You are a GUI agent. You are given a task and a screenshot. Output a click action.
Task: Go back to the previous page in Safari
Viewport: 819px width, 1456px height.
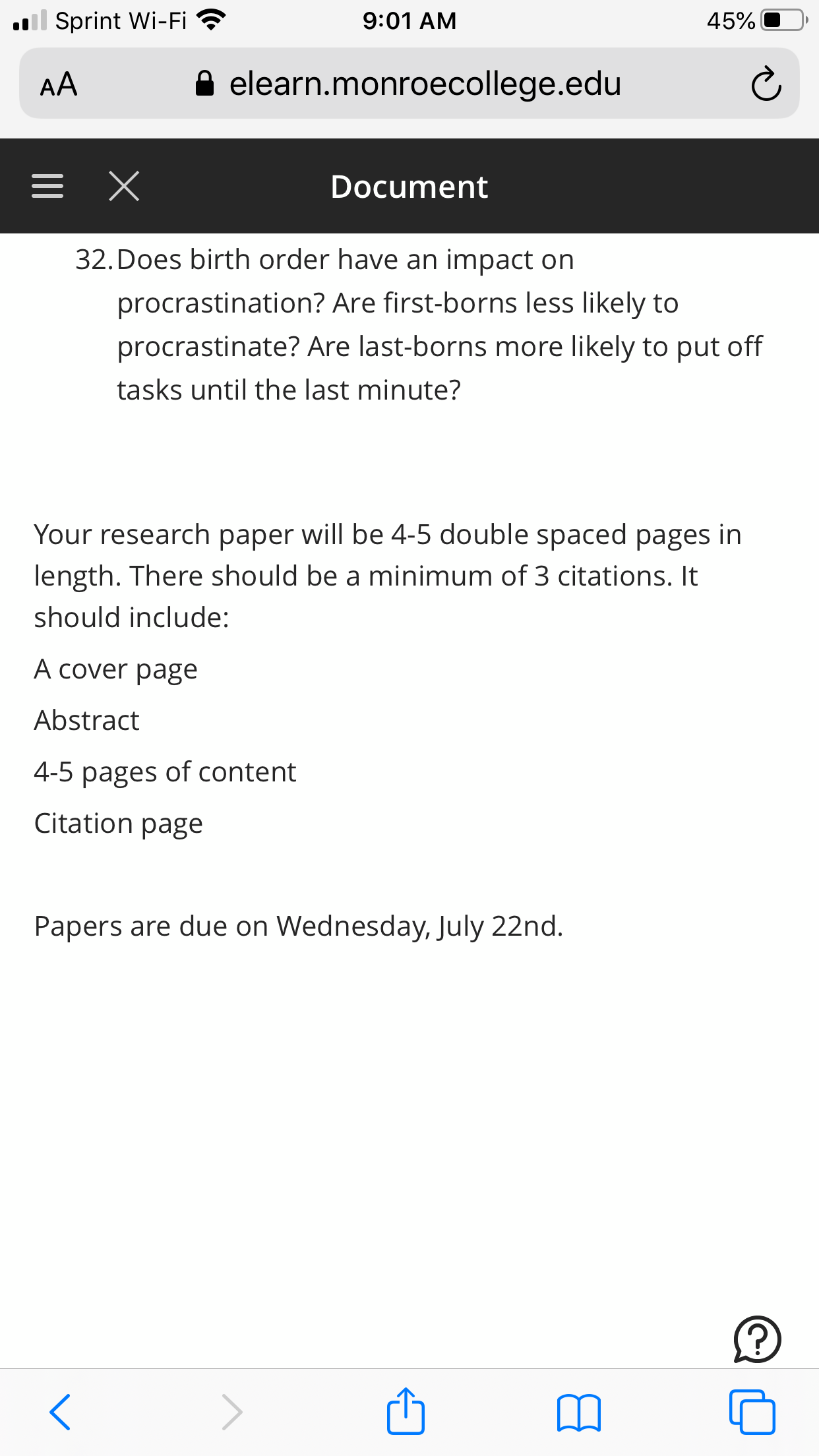click(60, 1412)
